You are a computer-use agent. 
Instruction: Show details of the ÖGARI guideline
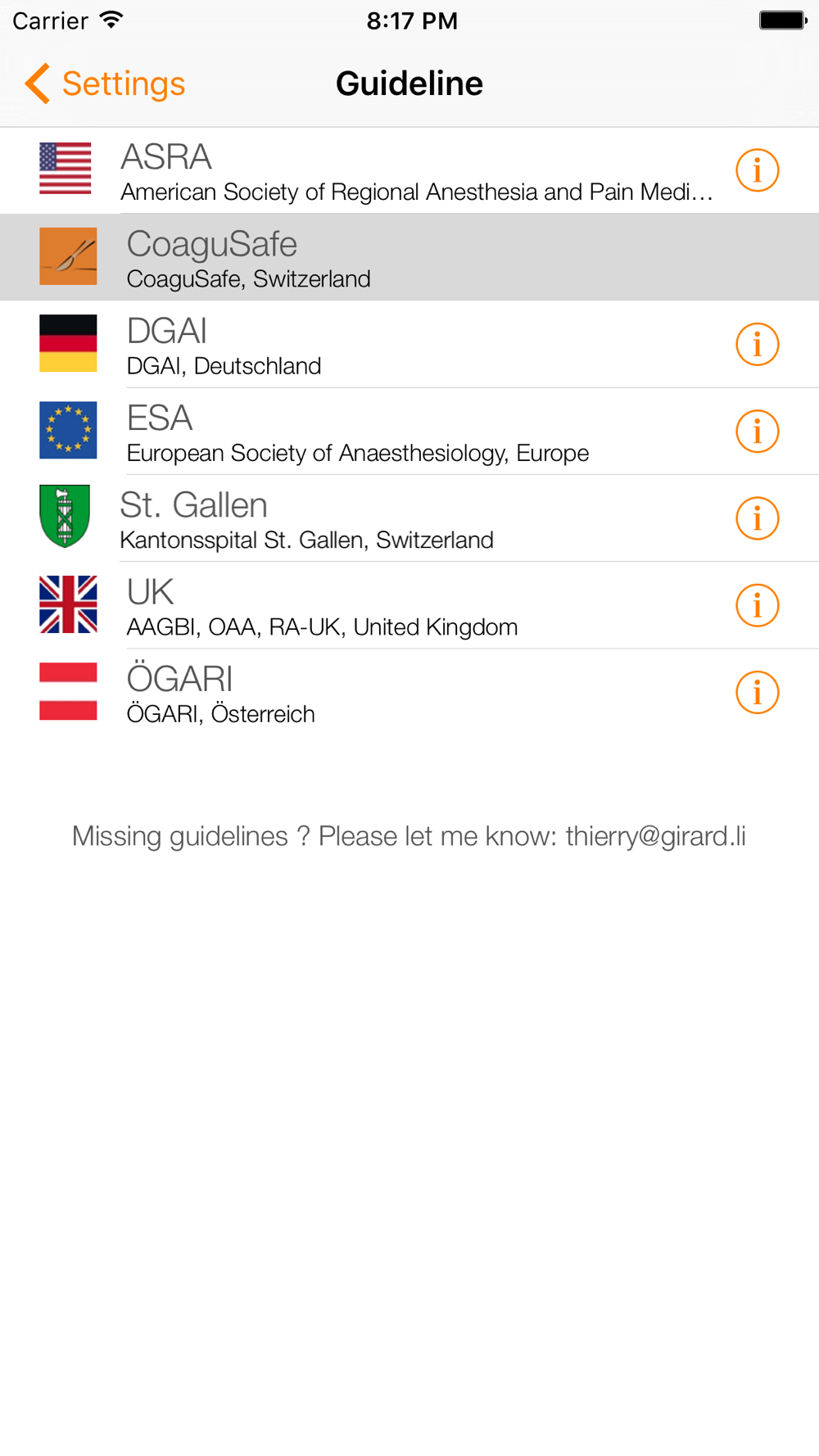757,693
